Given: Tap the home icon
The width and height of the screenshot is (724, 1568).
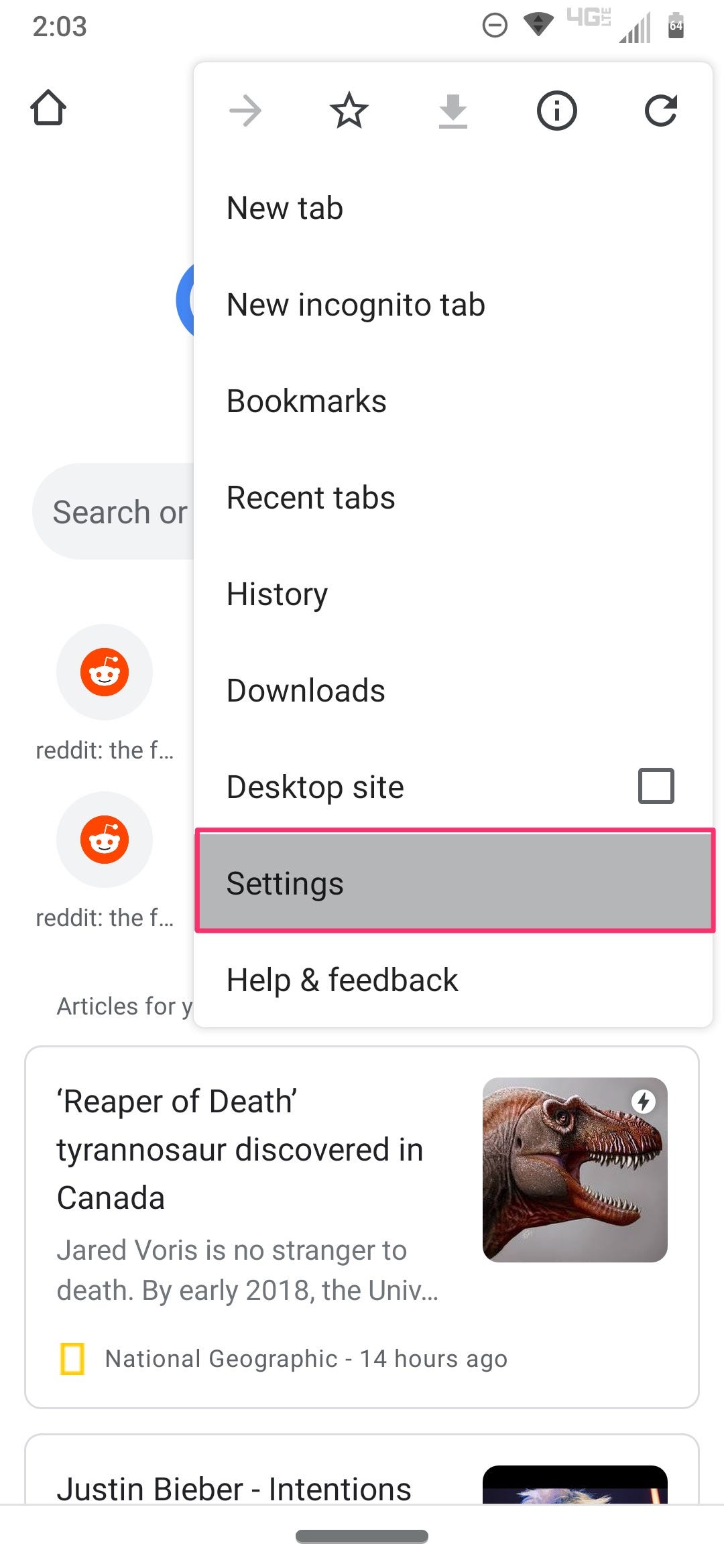Looking at the screenshot, I should [48, 108].
